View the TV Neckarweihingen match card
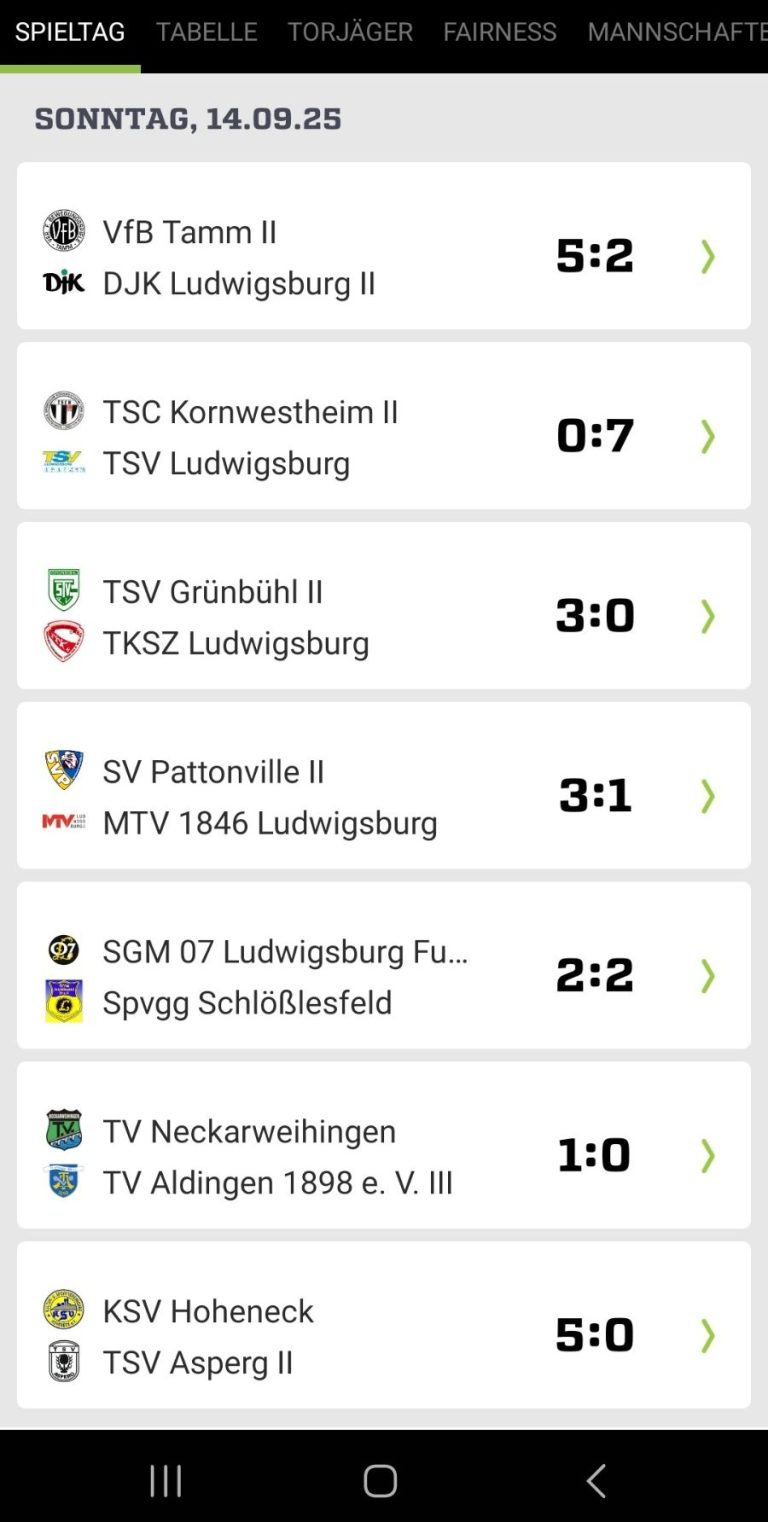The height and width of the screenshot is (1522, 768). click(x=383, y=1146)
